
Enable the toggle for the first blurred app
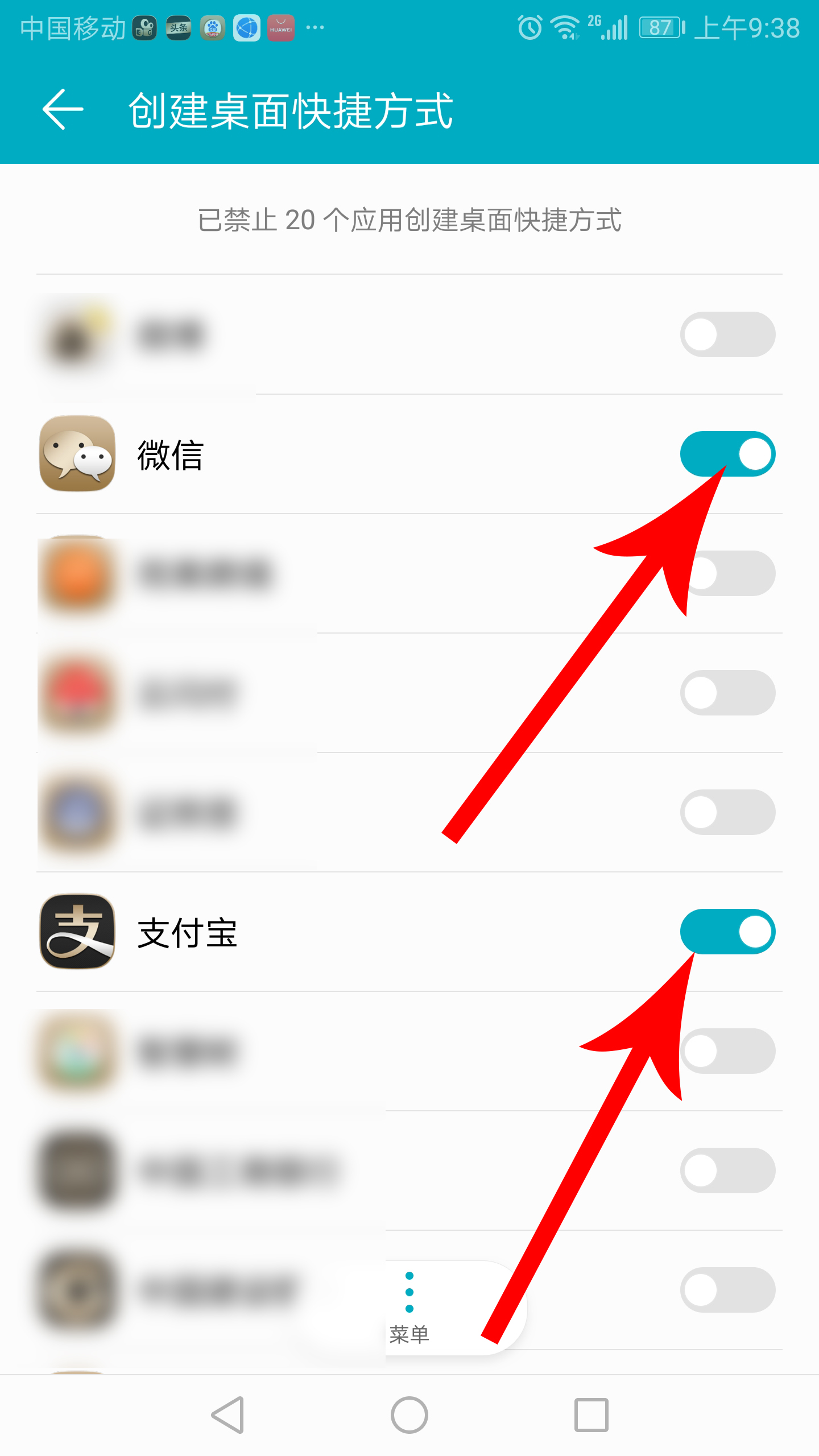pyautogui.click(x=728, y=336)
